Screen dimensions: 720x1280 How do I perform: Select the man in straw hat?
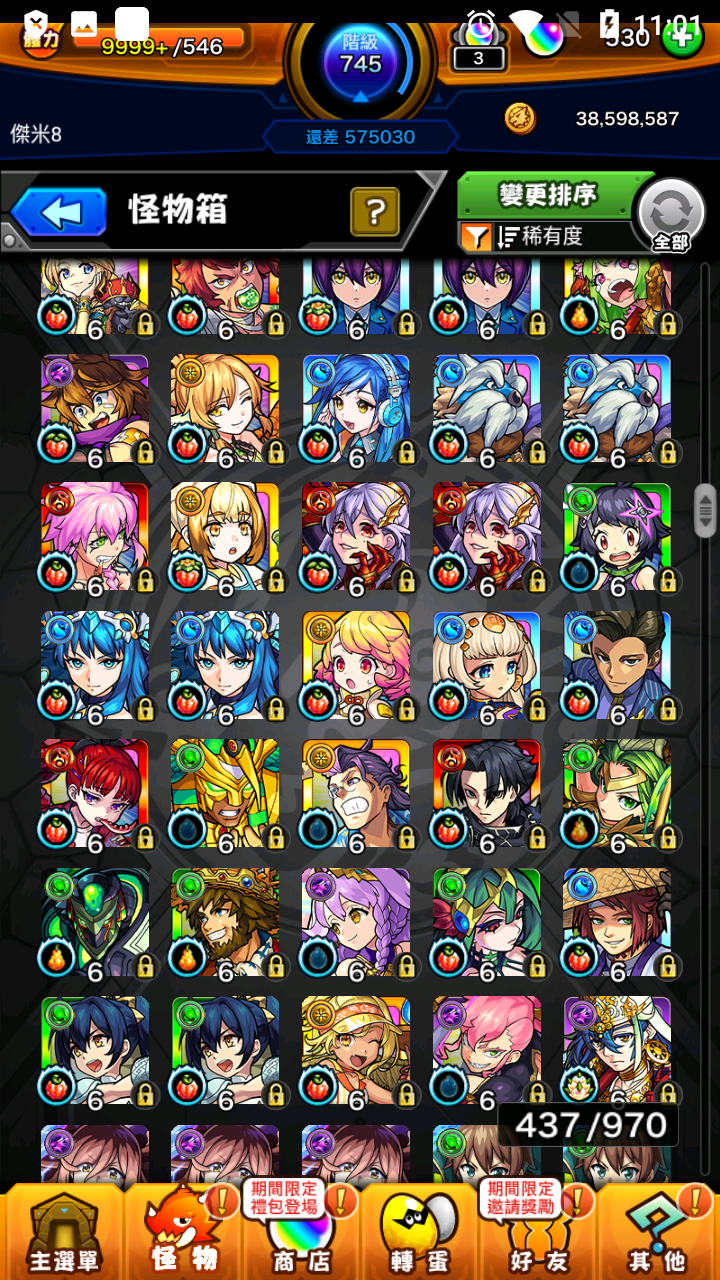617,922
